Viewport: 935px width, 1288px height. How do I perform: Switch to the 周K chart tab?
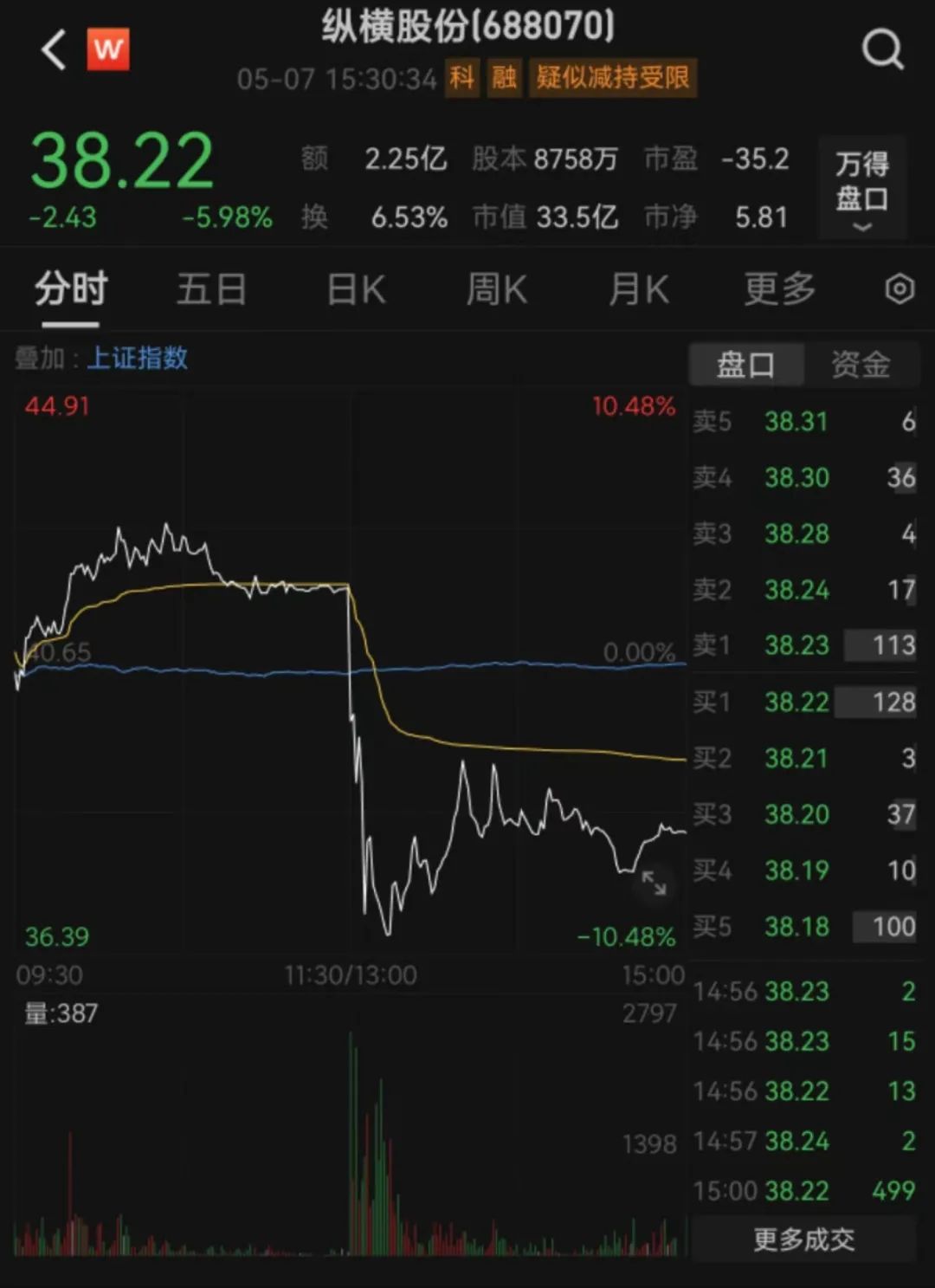[x=496, y=288]
